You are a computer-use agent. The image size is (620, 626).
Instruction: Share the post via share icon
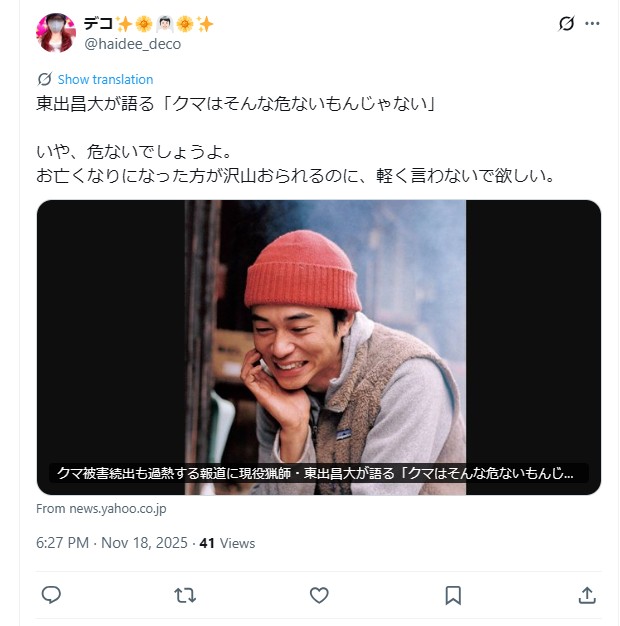coord(587,595)
